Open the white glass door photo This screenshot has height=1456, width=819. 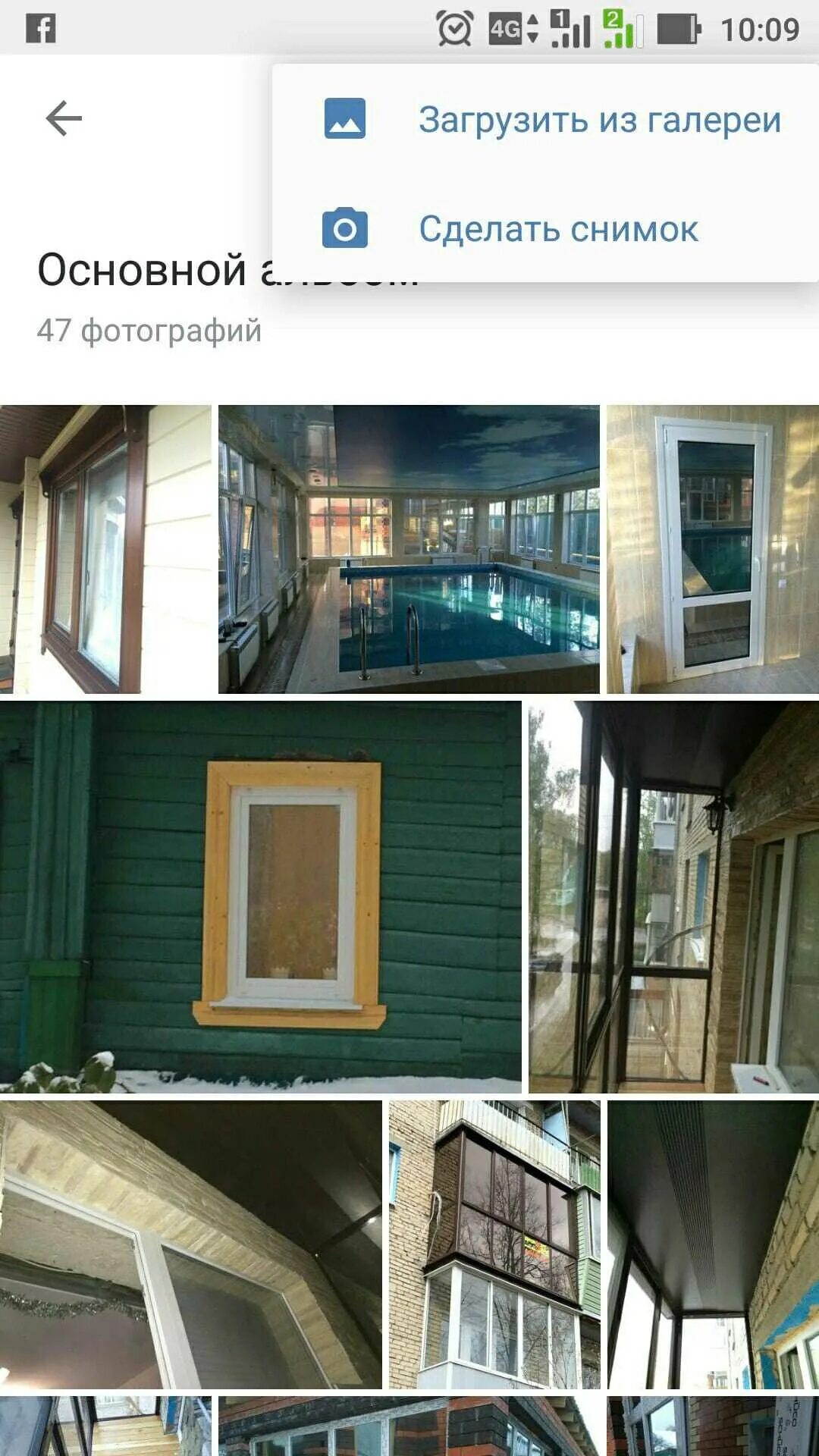(713, 549)
